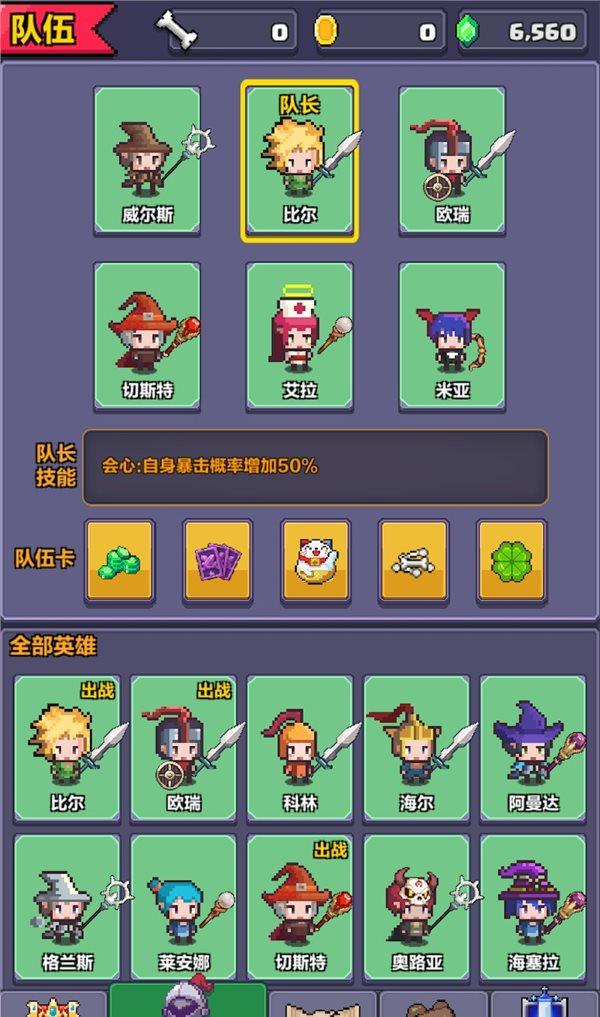The height and width of the screenshot is (1017, 600).
Task: Open the green gems team card
Action: point(120,560)
